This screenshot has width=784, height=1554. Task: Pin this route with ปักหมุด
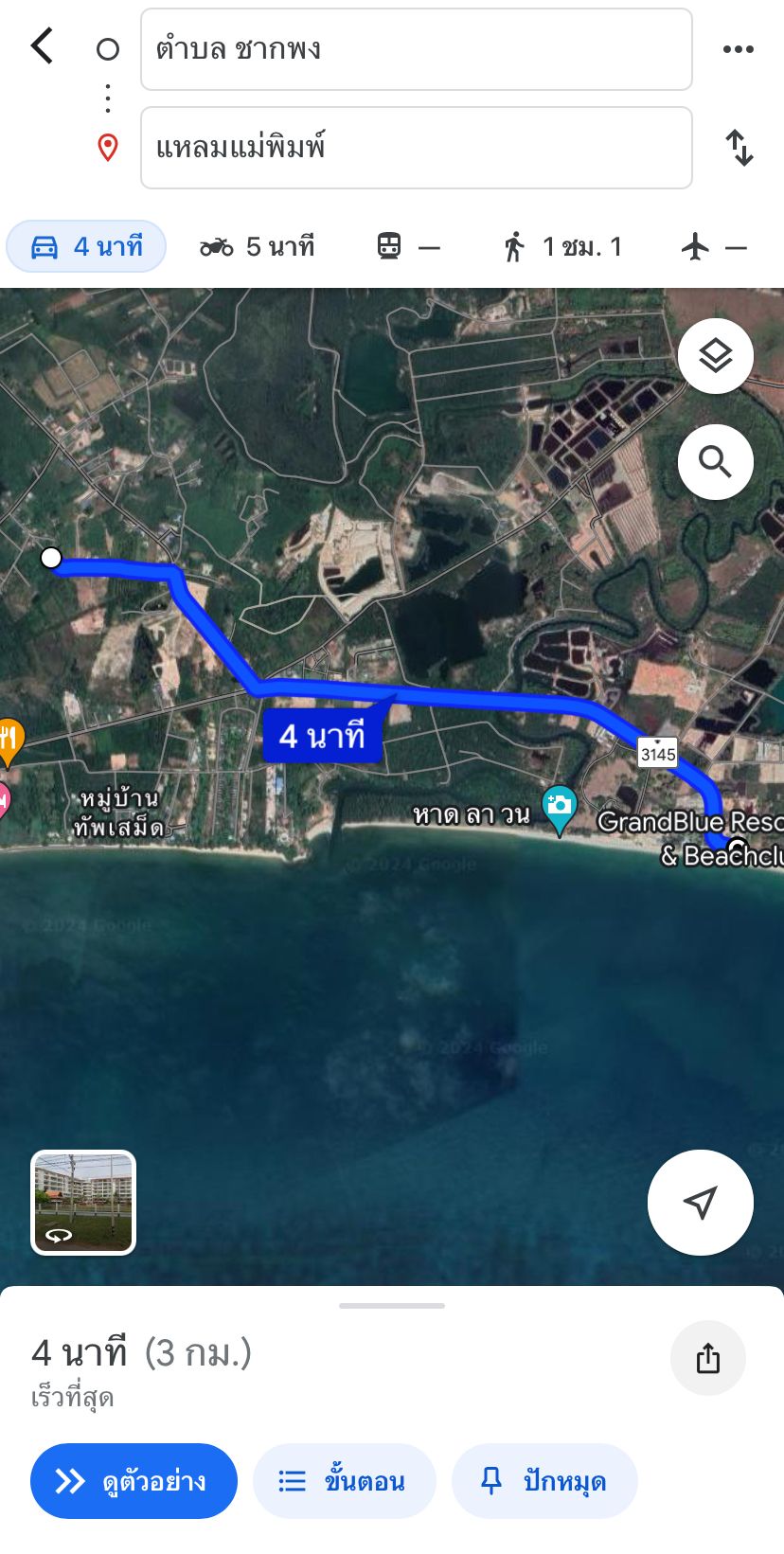(544, 1481)
